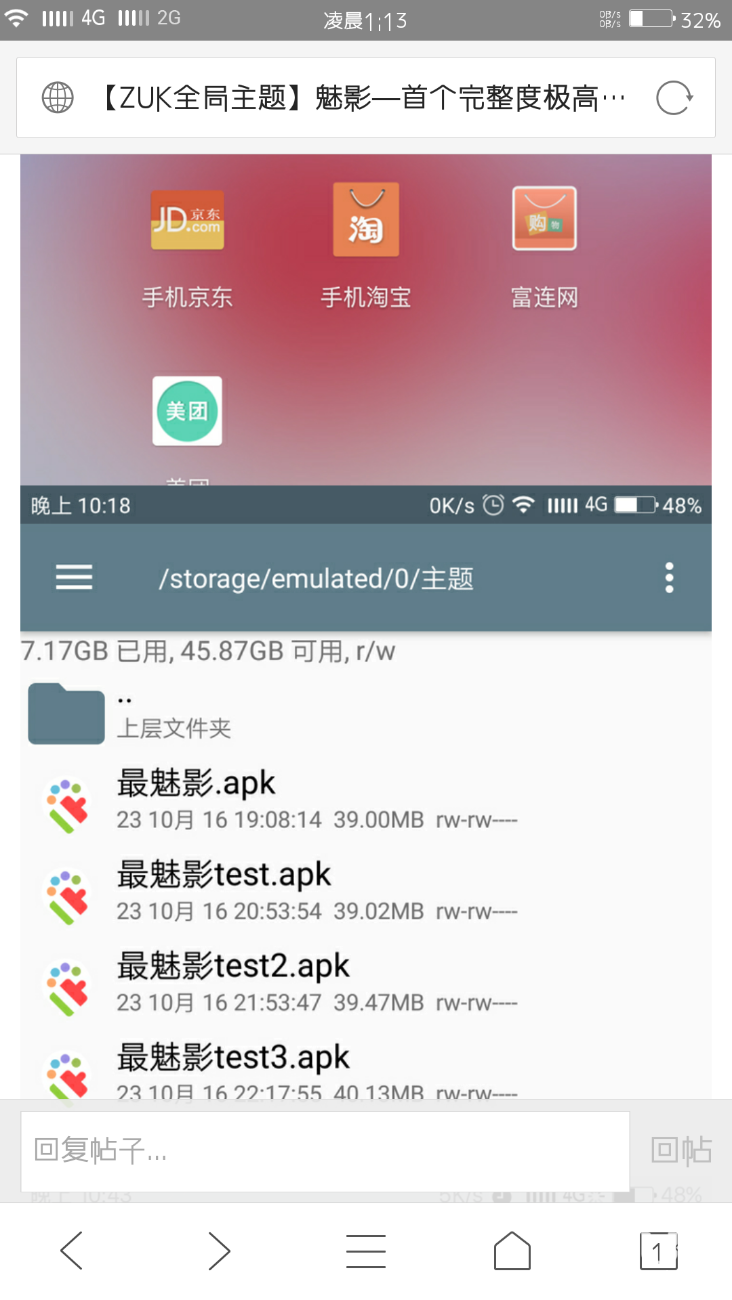The width and height of the screenshot is (732, 1300).
Task: Open the tab switcher
Action: point(658,1251)
